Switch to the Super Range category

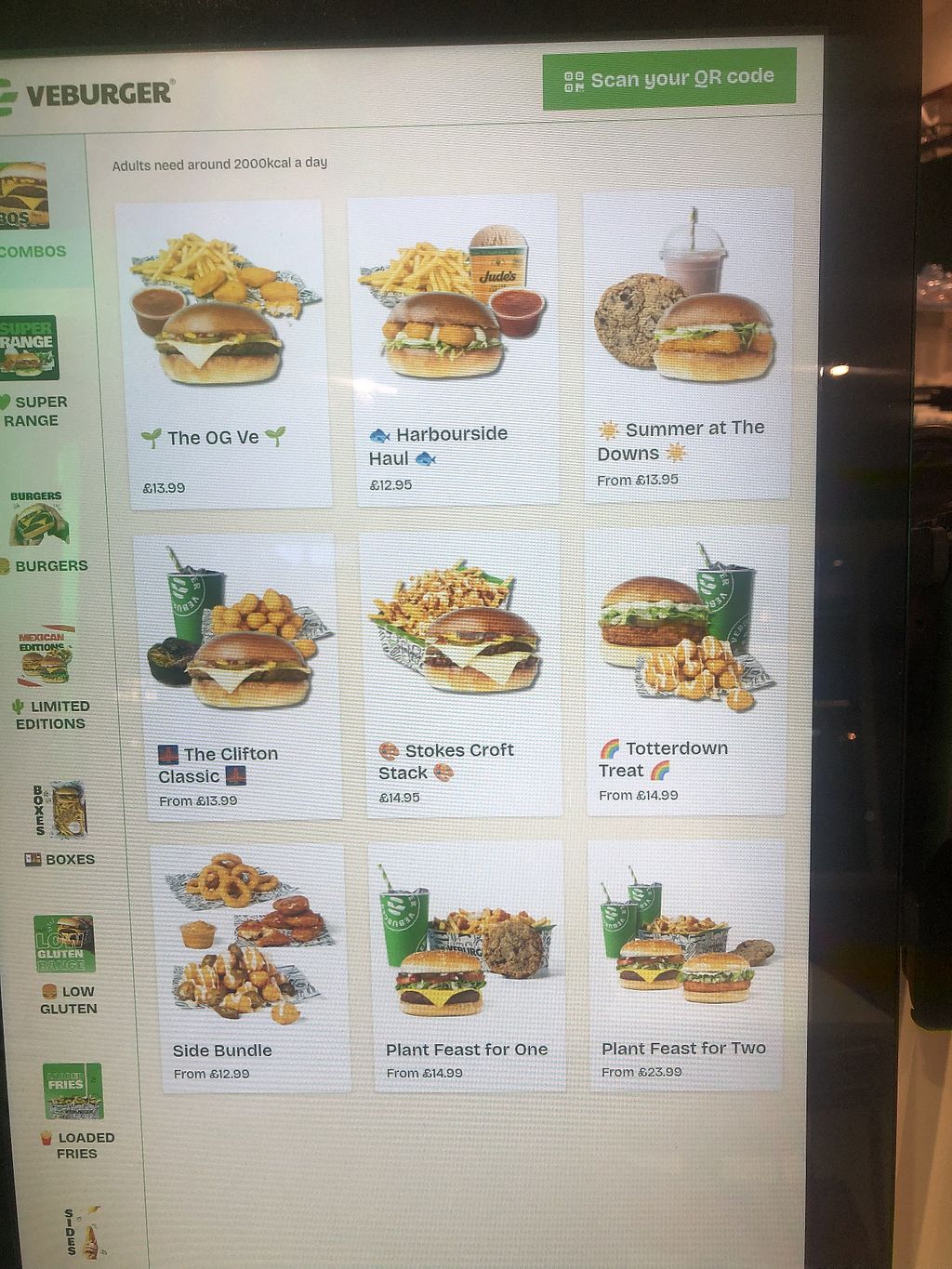tap(32, 372)
